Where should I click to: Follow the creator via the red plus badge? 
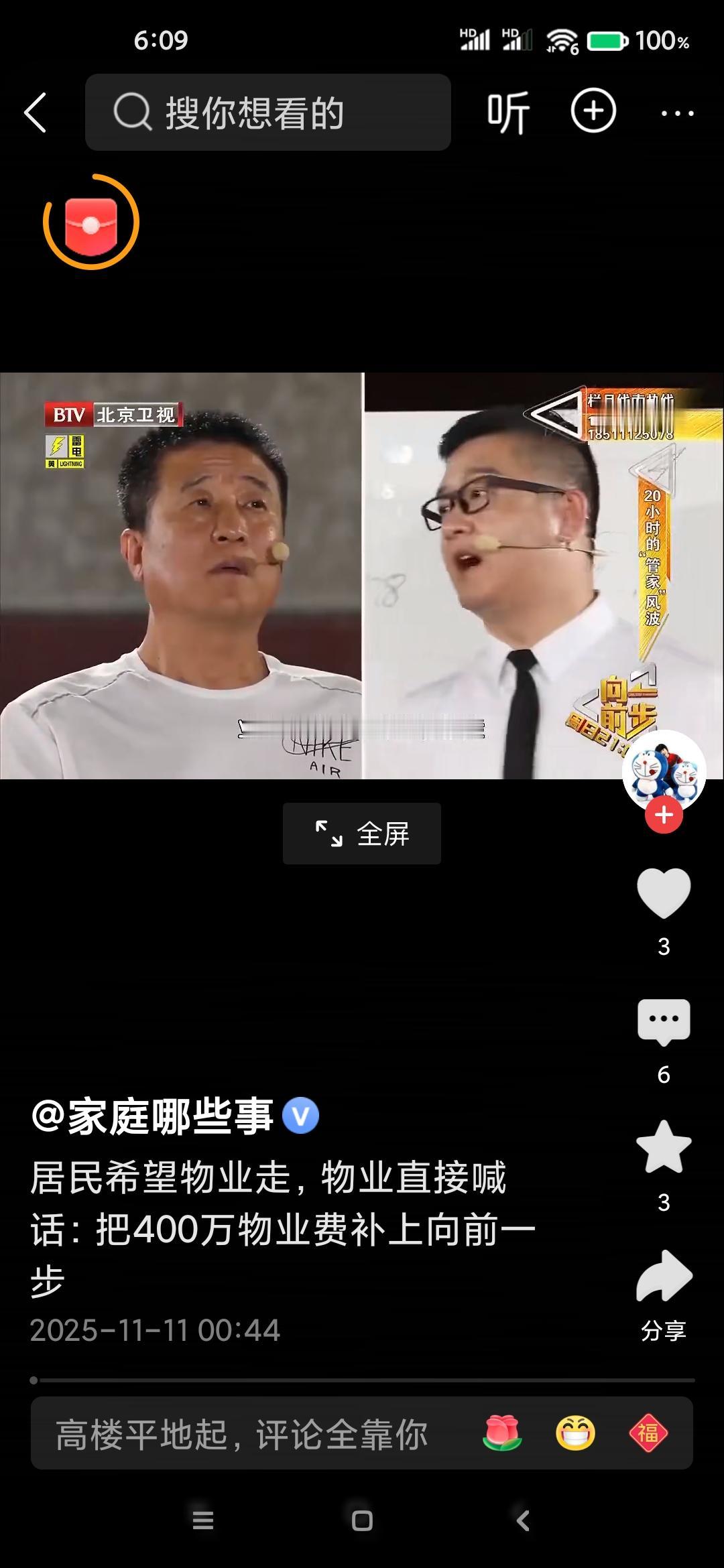(x=663, y=815)
